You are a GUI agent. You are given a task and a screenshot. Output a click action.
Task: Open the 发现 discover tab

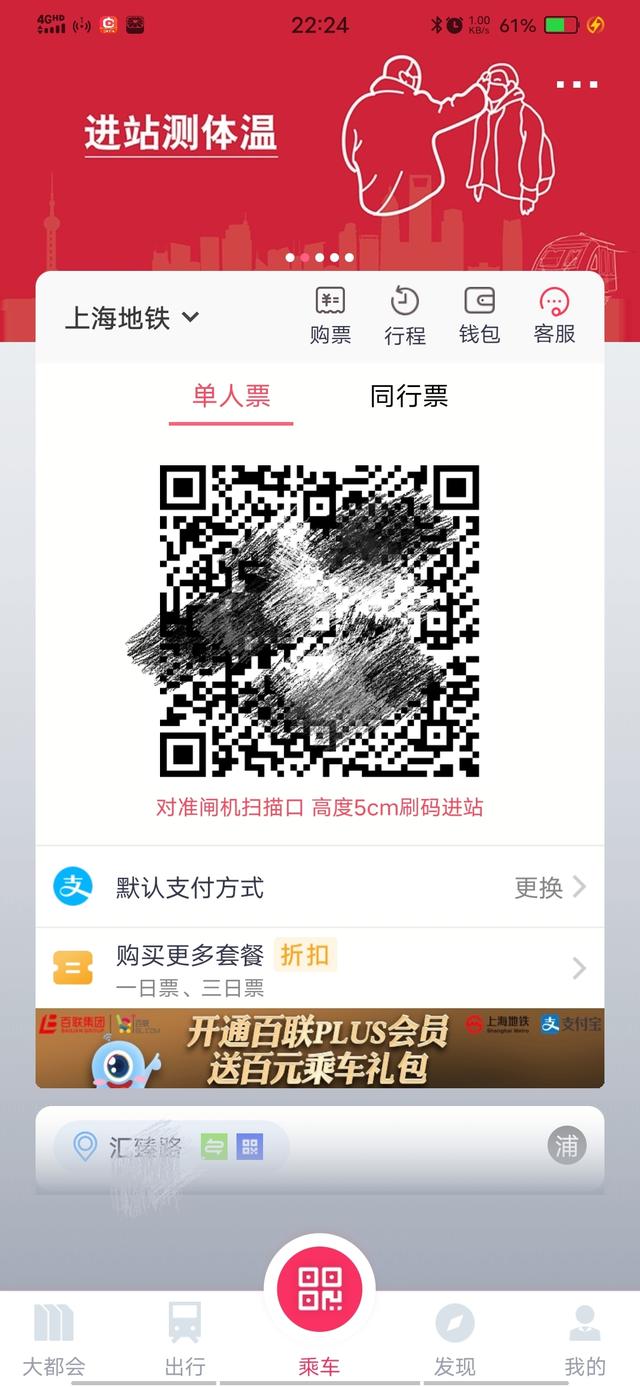455,1339
